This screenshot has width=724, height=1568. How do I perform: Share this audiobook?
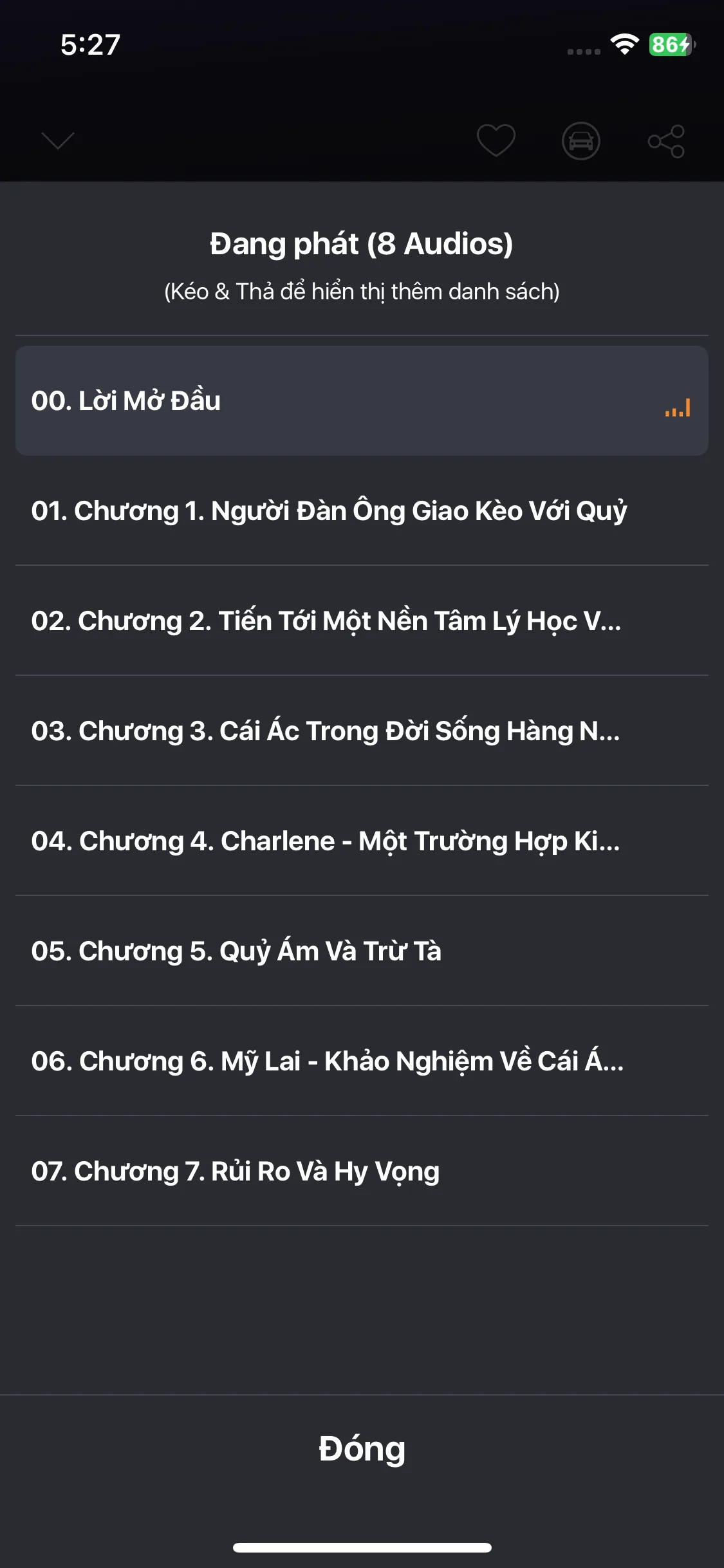[x=666, y=140]
